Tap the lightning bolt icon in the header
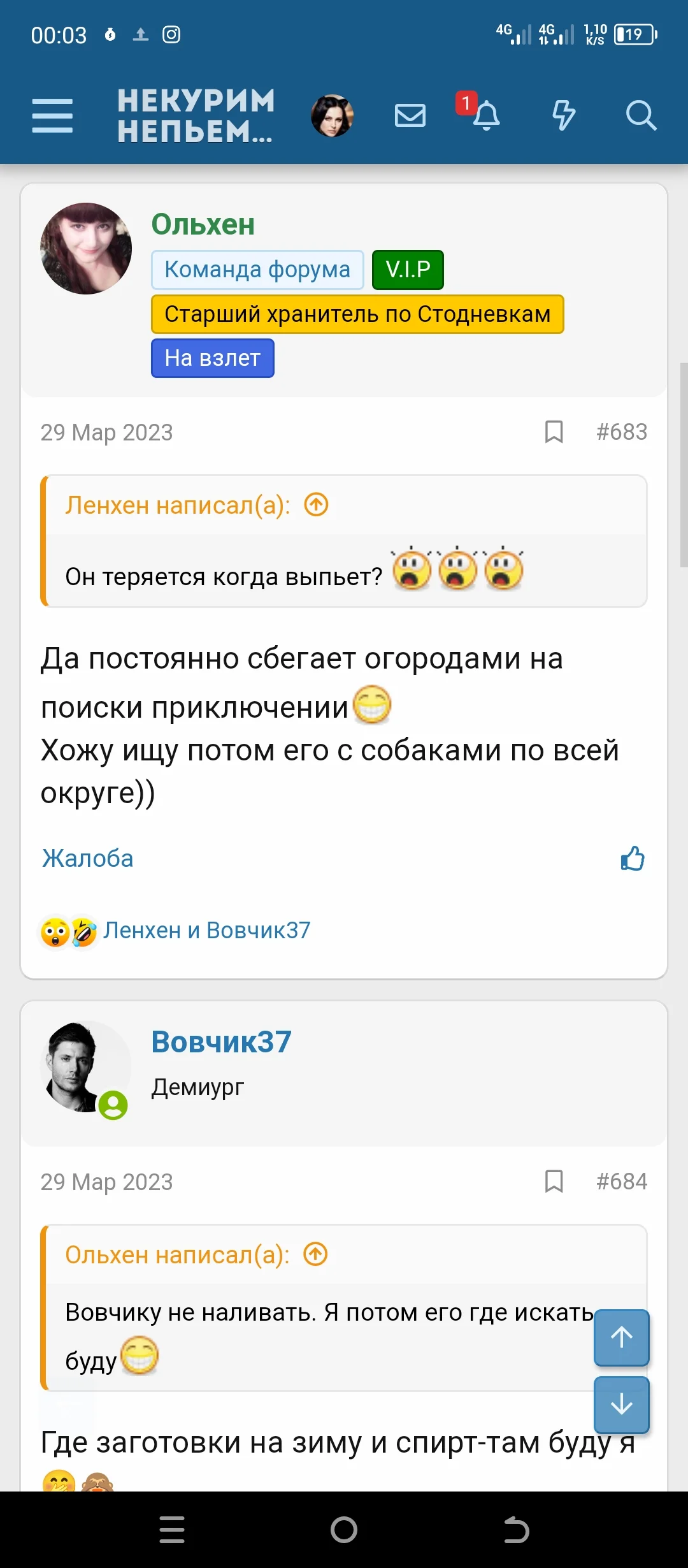The width and height of the screenshot is (688, 1568). [x=563, y=116]
